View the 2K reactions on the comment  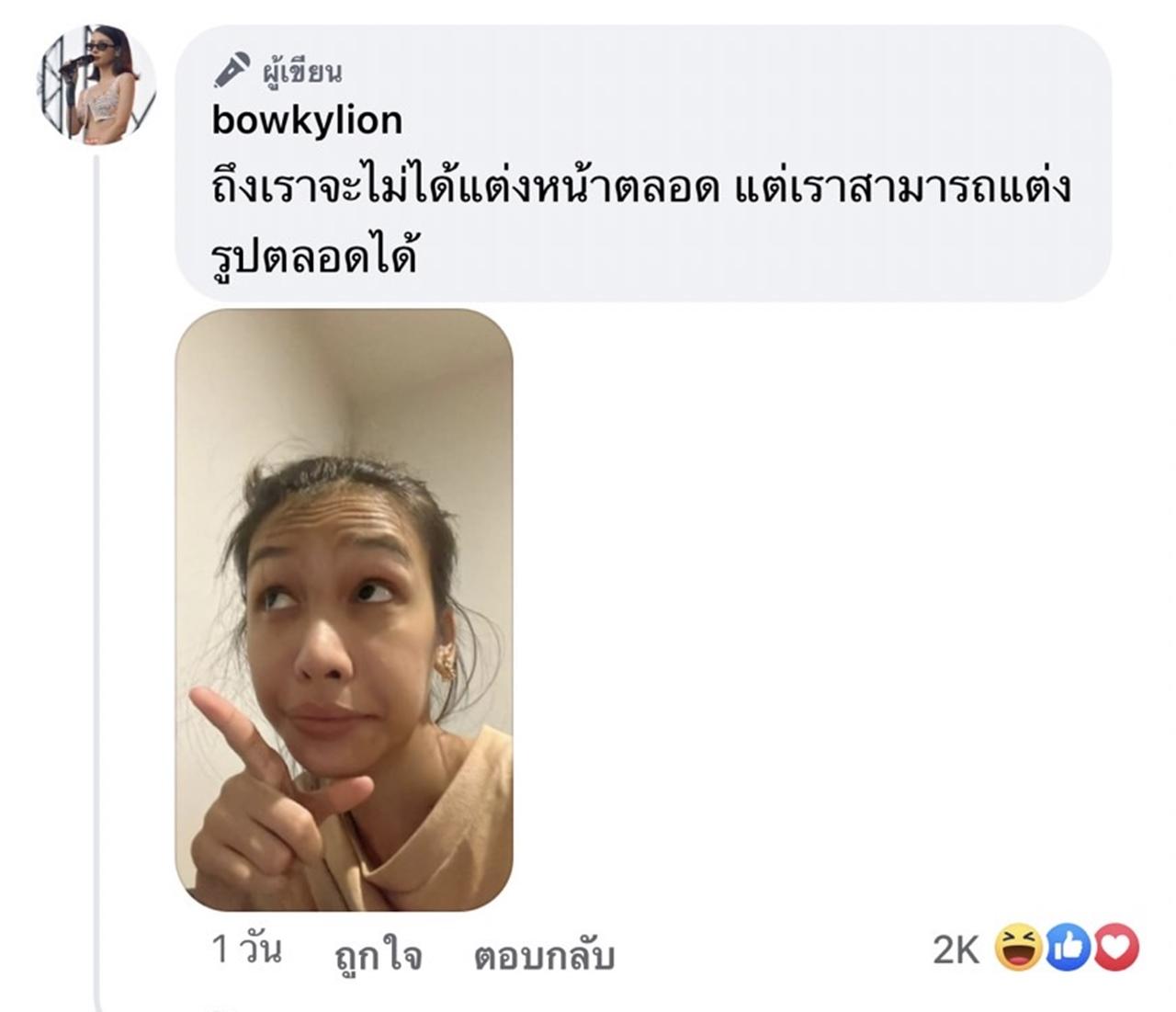1035,949
